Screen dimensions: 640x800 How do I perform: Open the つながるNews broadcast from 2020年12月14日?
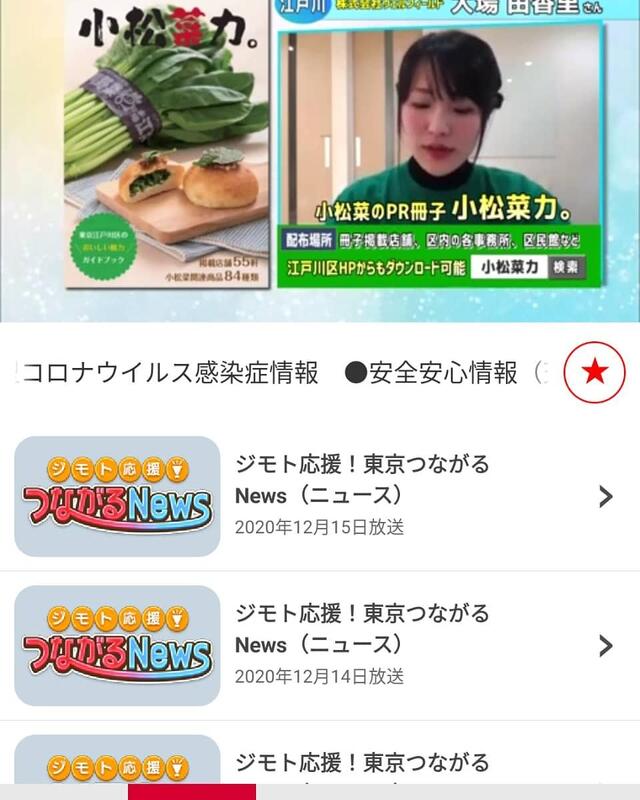320,645
